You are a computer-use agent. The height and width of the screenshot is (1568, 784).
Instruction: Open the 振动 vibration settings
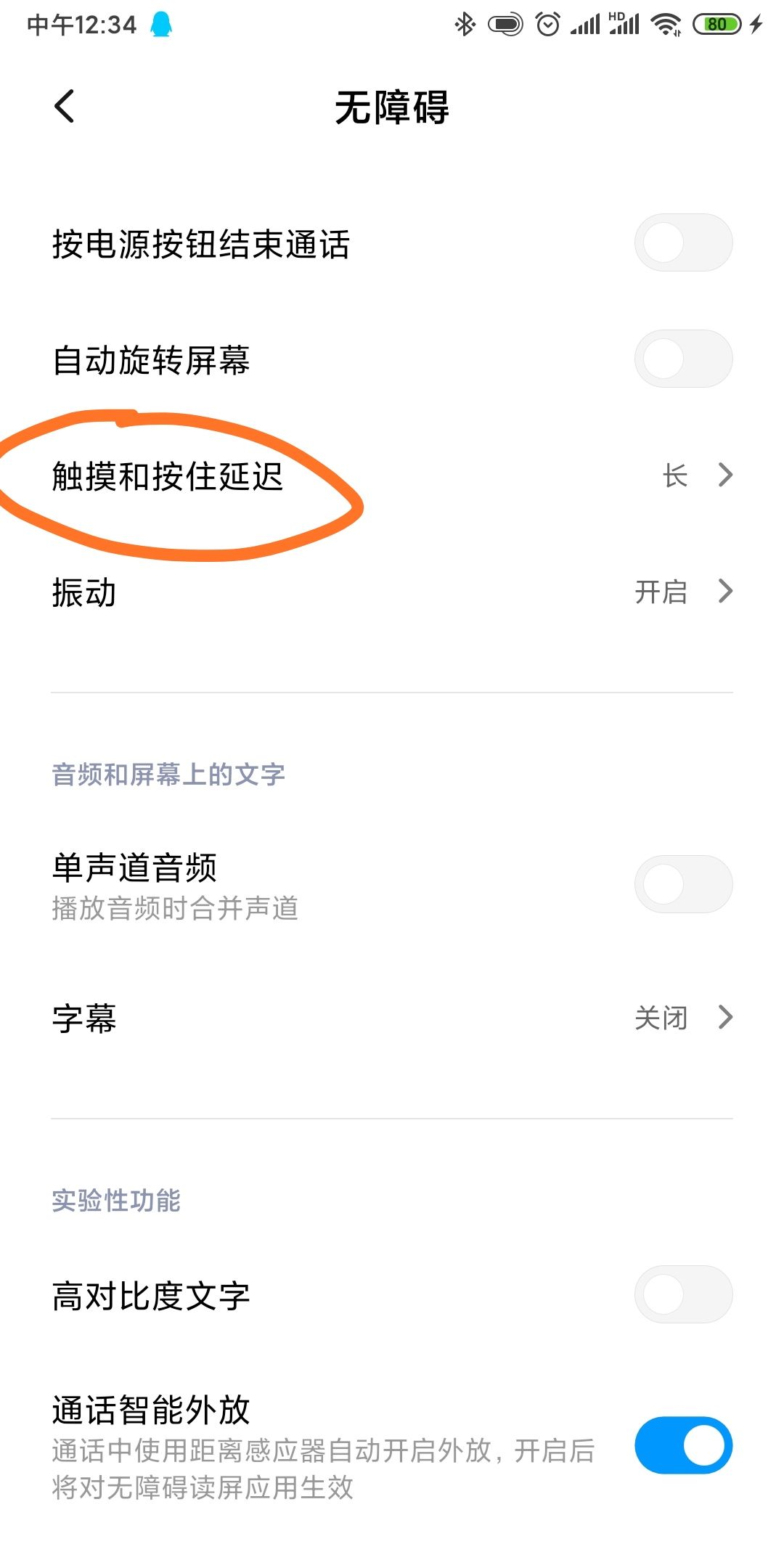[290, 593]
